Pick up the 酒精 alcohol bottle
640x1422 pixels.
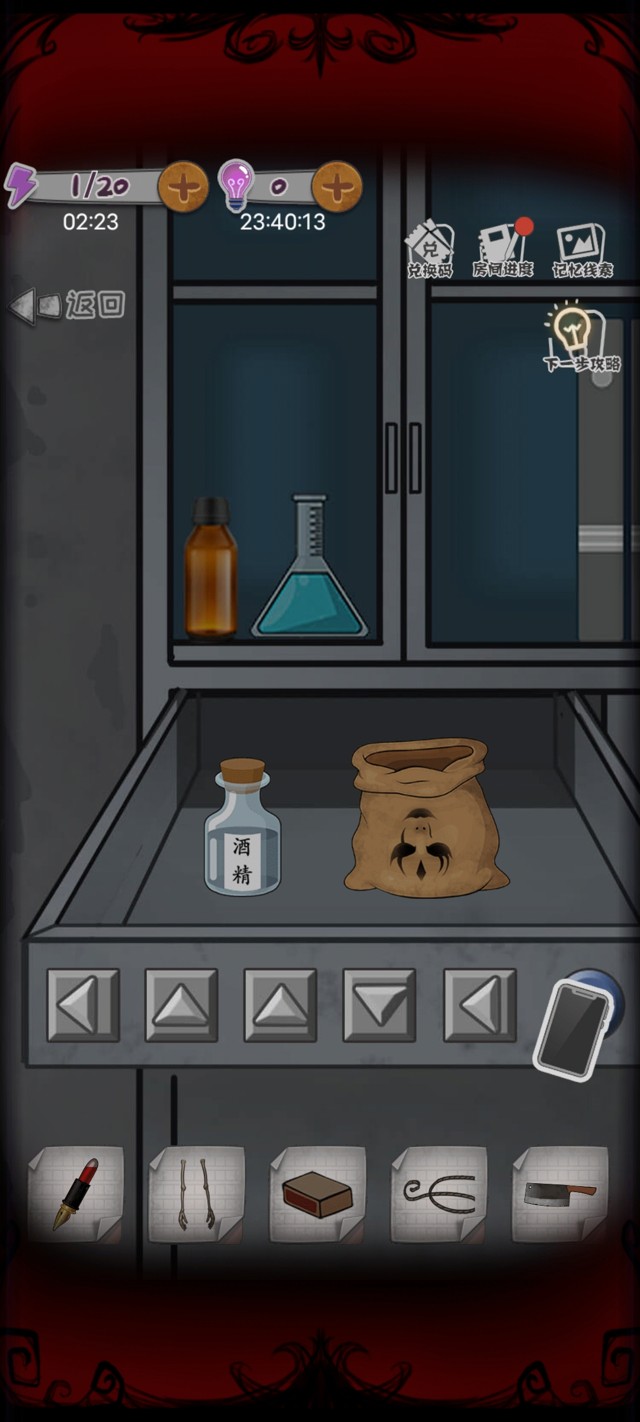coord(243,830)
